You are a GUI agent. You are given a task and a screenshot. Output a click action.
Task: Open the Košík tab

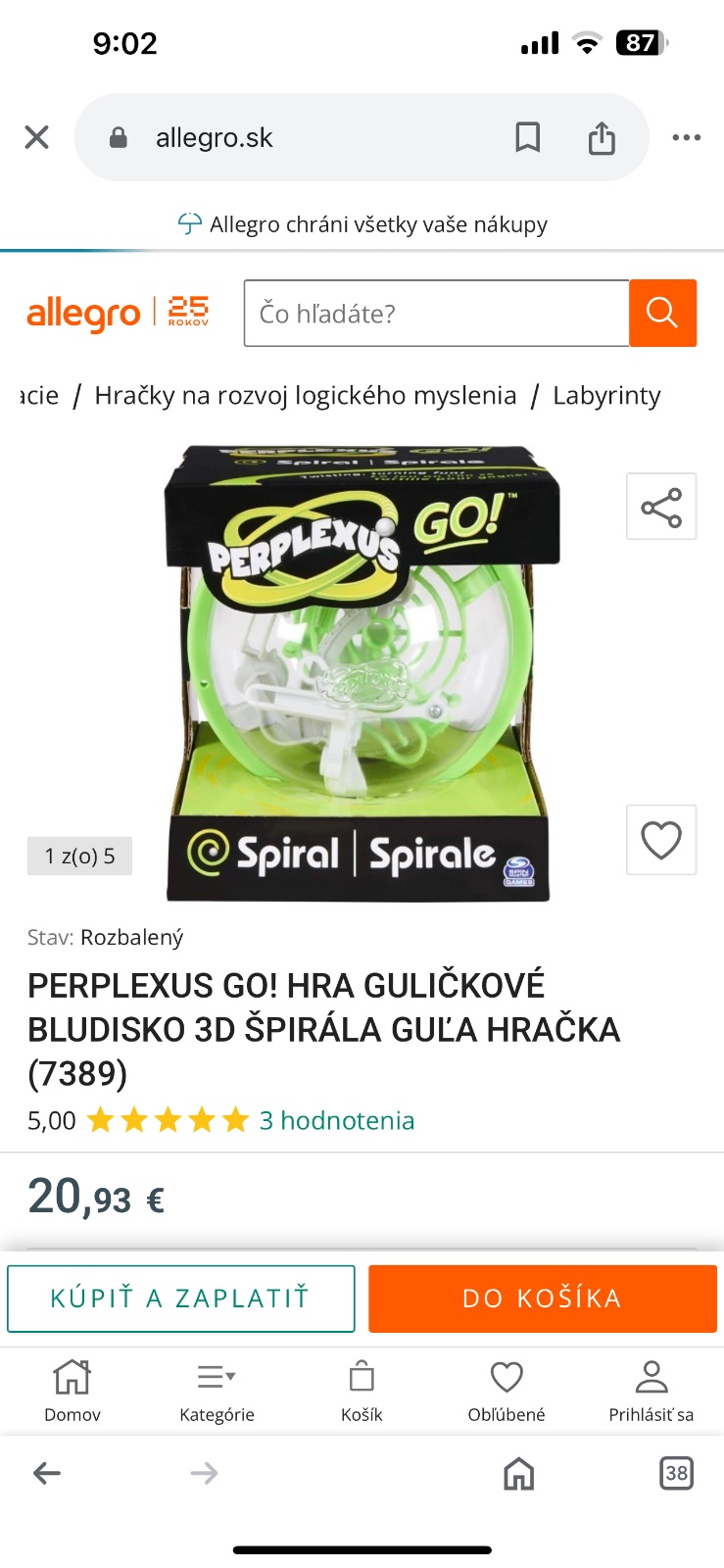(x=362, y=1390)
